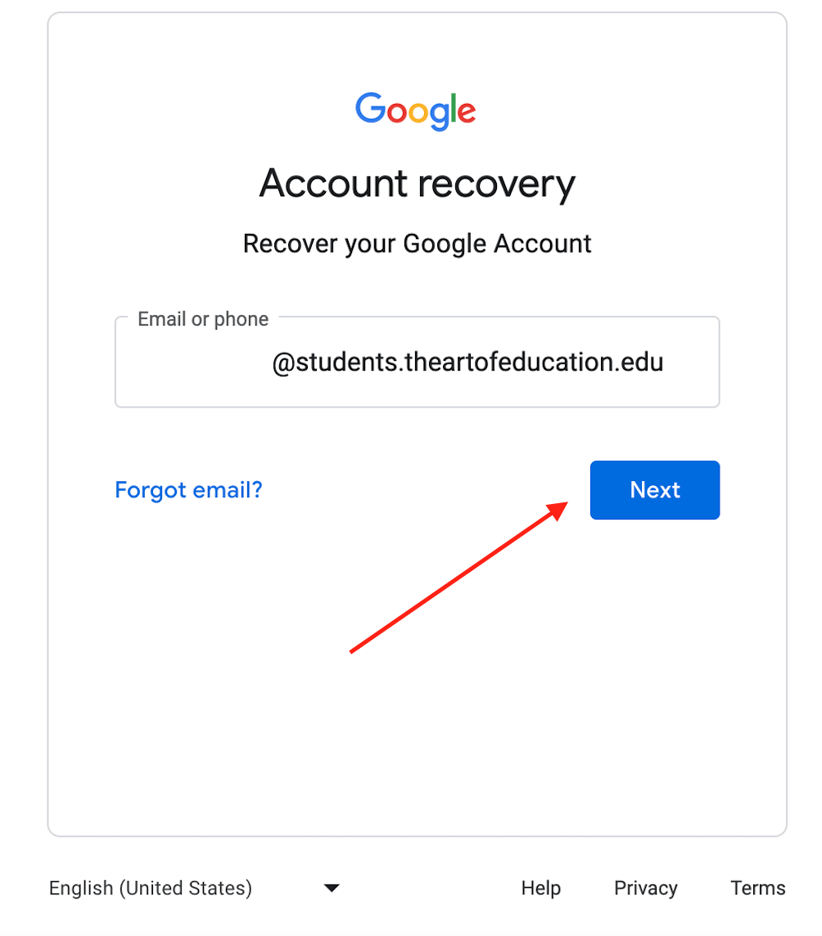Open the Terms page
This screenshot has width=822, height=936.
[757, 888]
